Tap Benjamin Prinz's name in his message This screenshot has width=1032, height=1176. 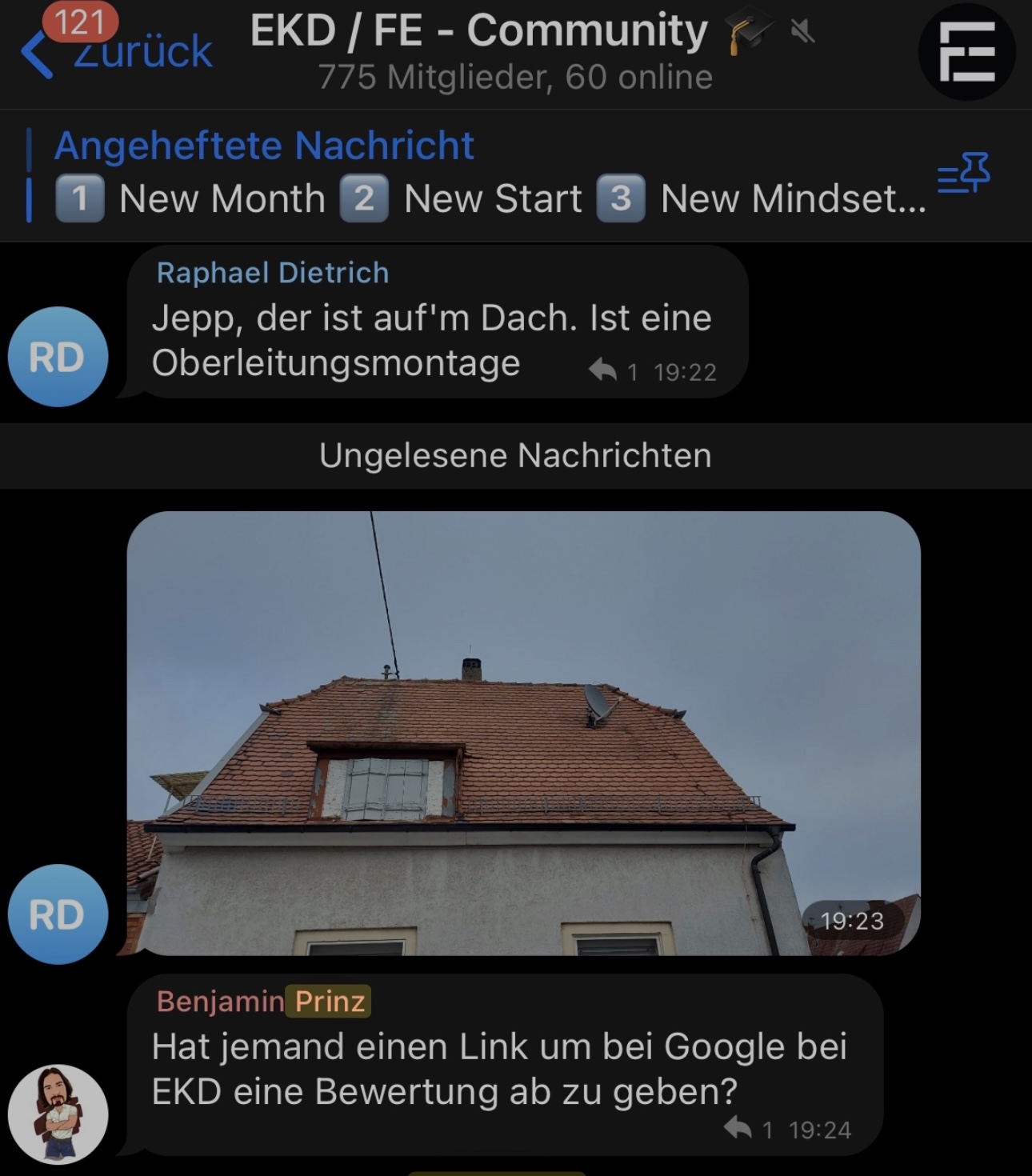point(262,1001)
